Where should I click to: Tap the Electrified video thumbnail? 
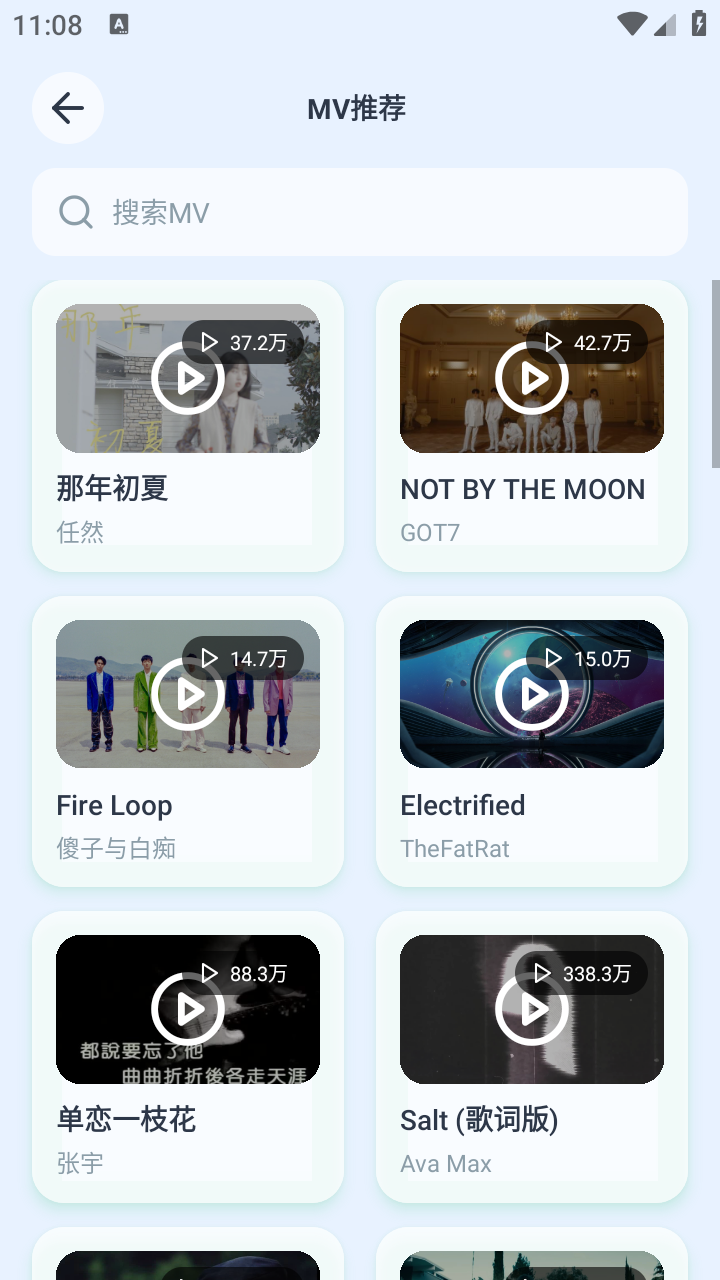[531, 693]
